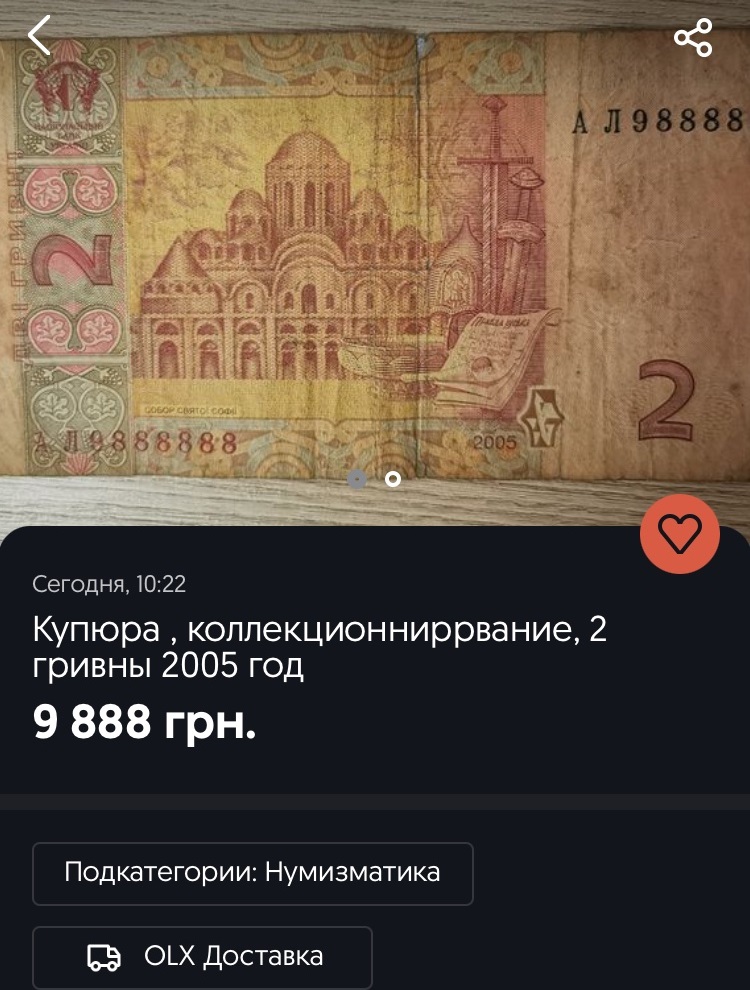The height and width of the screenshot is (990, 750).
Task: Tap the share network symbol at top right
Action: point(692,37)
